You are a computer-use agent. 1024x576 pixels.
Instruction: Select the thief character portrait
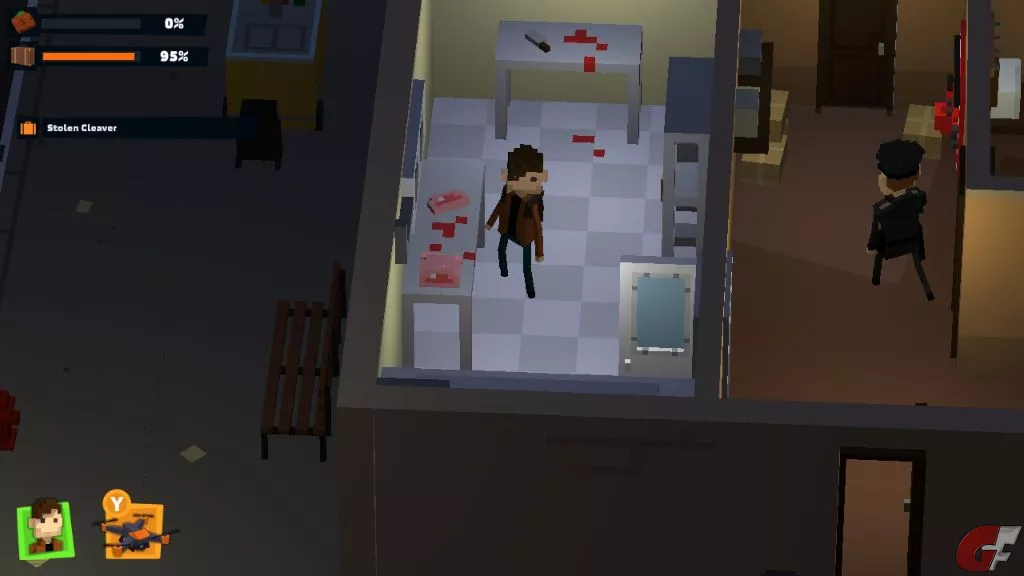45,527
